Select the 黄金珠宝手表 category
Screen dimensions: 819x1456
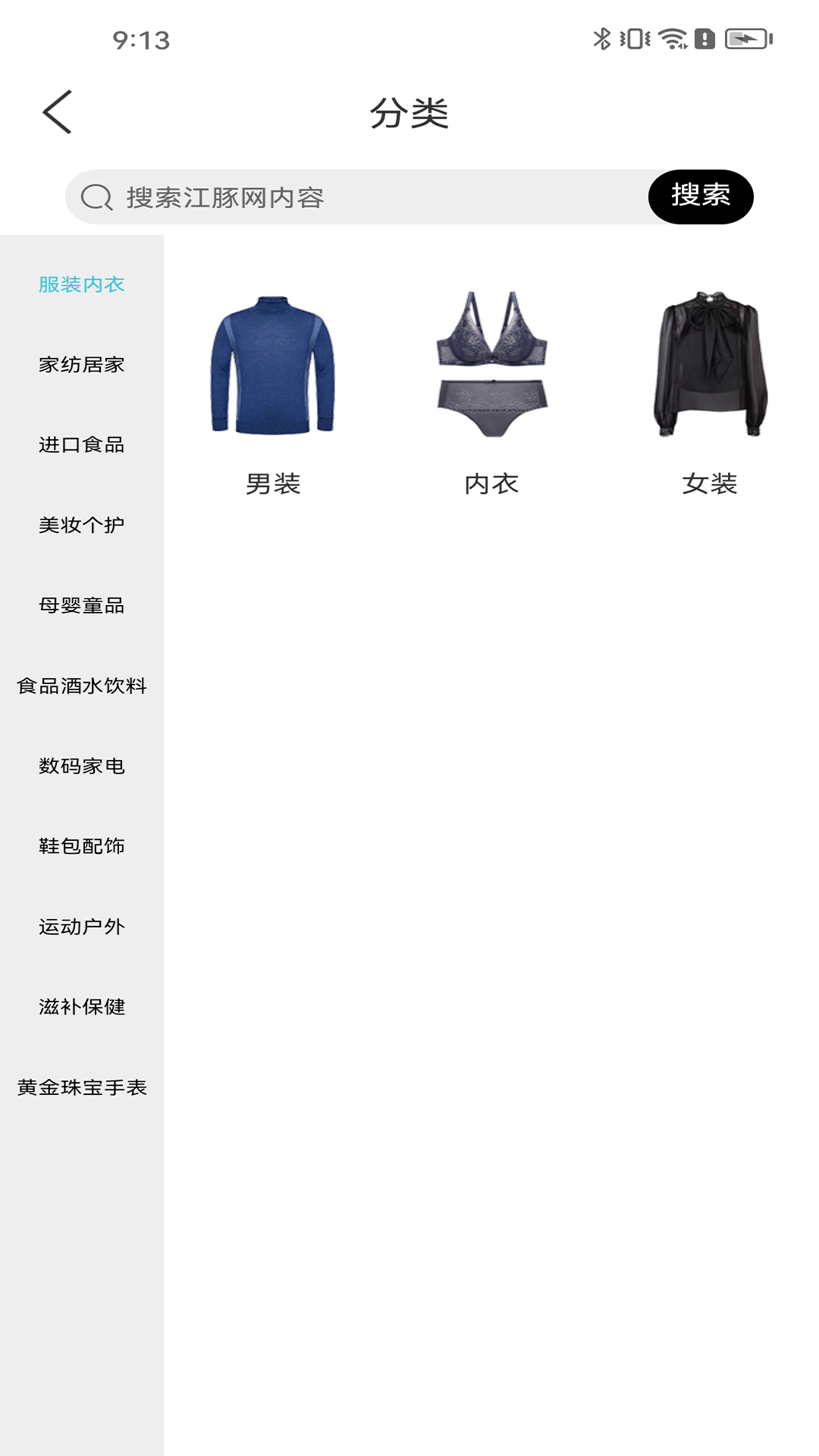click(x=82, y=1087)
